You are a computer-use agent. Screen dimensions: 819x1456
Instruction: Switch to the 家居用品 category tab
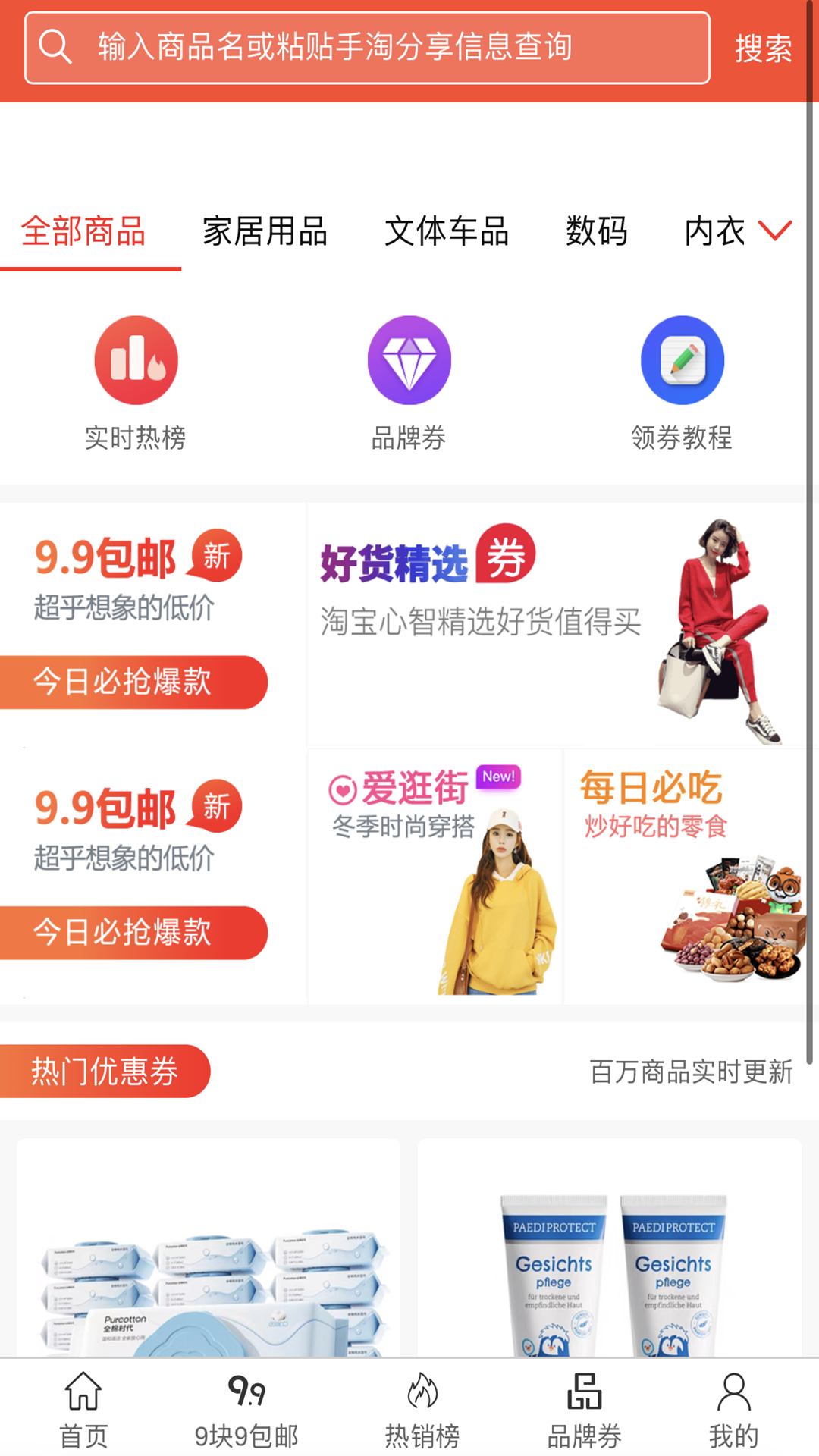click(265, 233)
